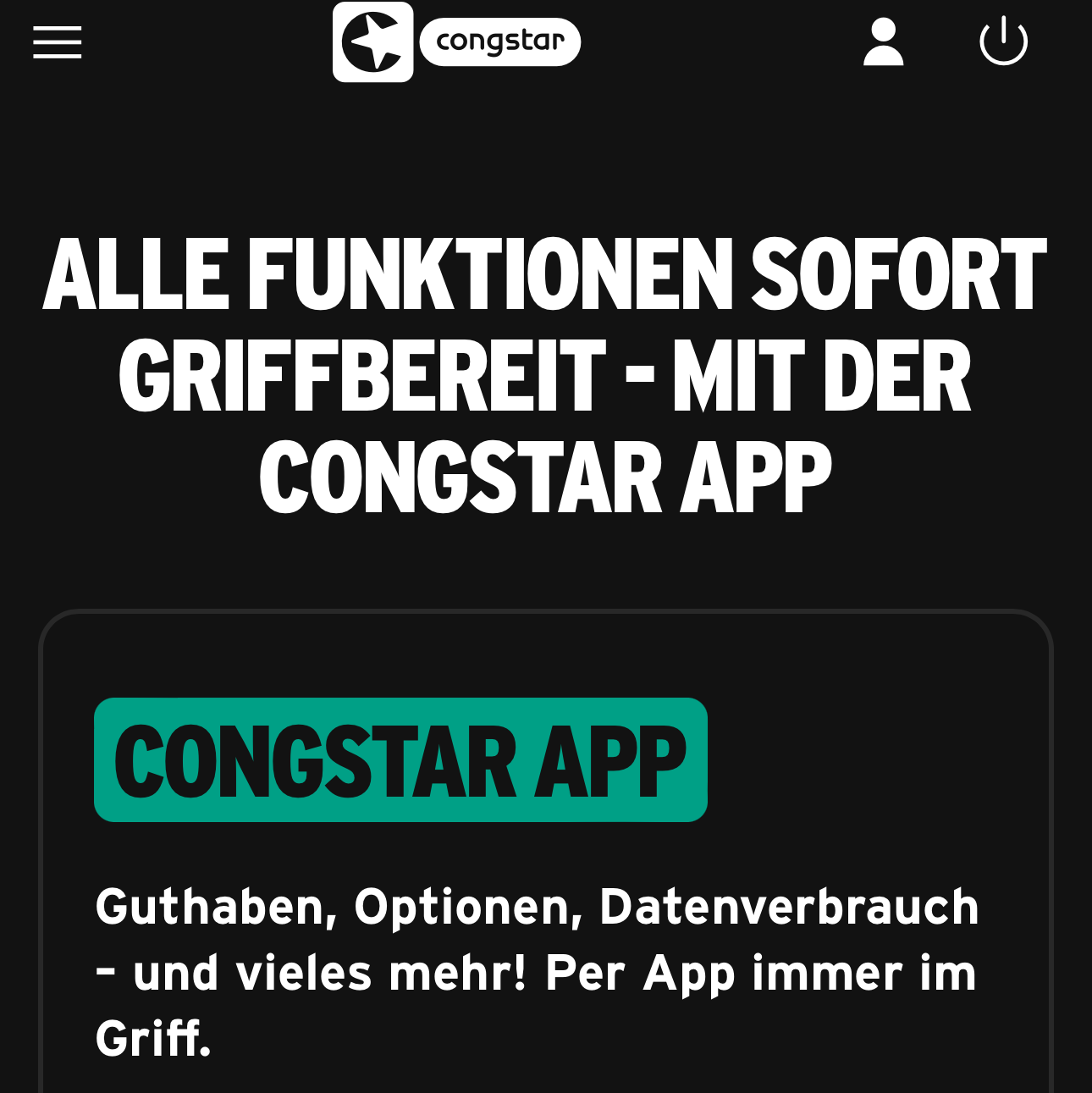1092x1093 pixels.
Task: Open the hamburger navigation menu
Action: (x=58, y=42)
